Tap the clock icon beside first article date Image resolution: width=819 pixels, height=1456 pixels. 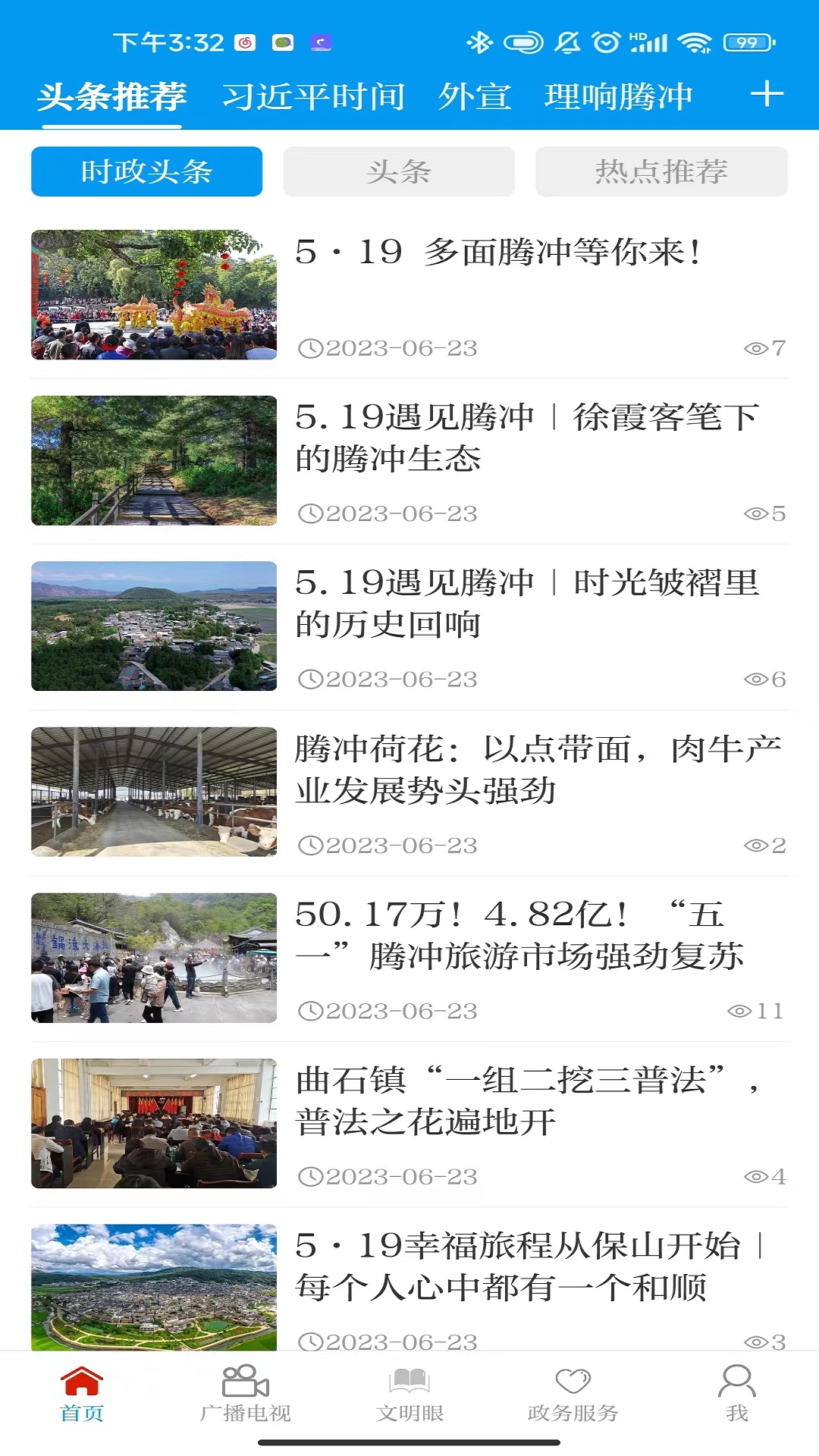pyautogui.click(x=312, y=349)
